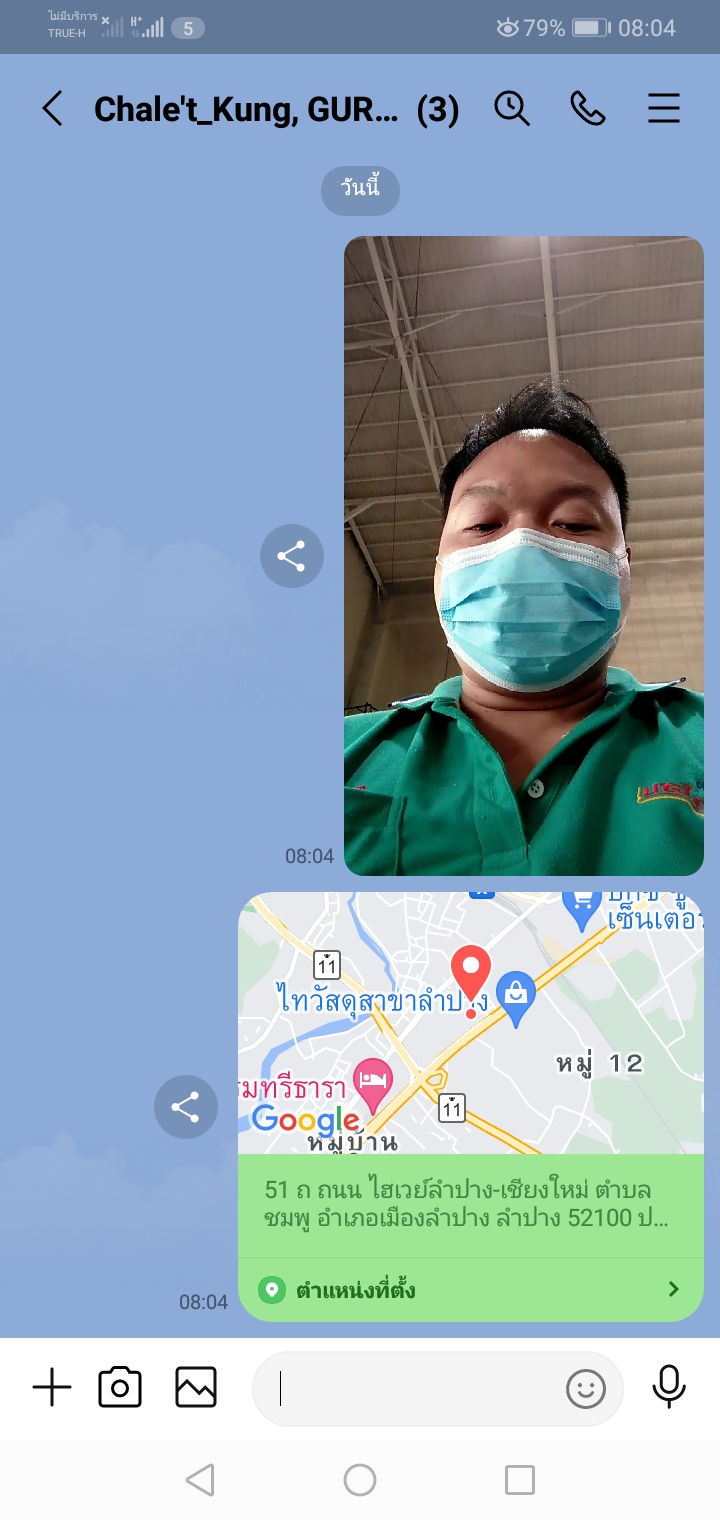Search within this chat
The image size is (720, 1520).
coord(512,109)
